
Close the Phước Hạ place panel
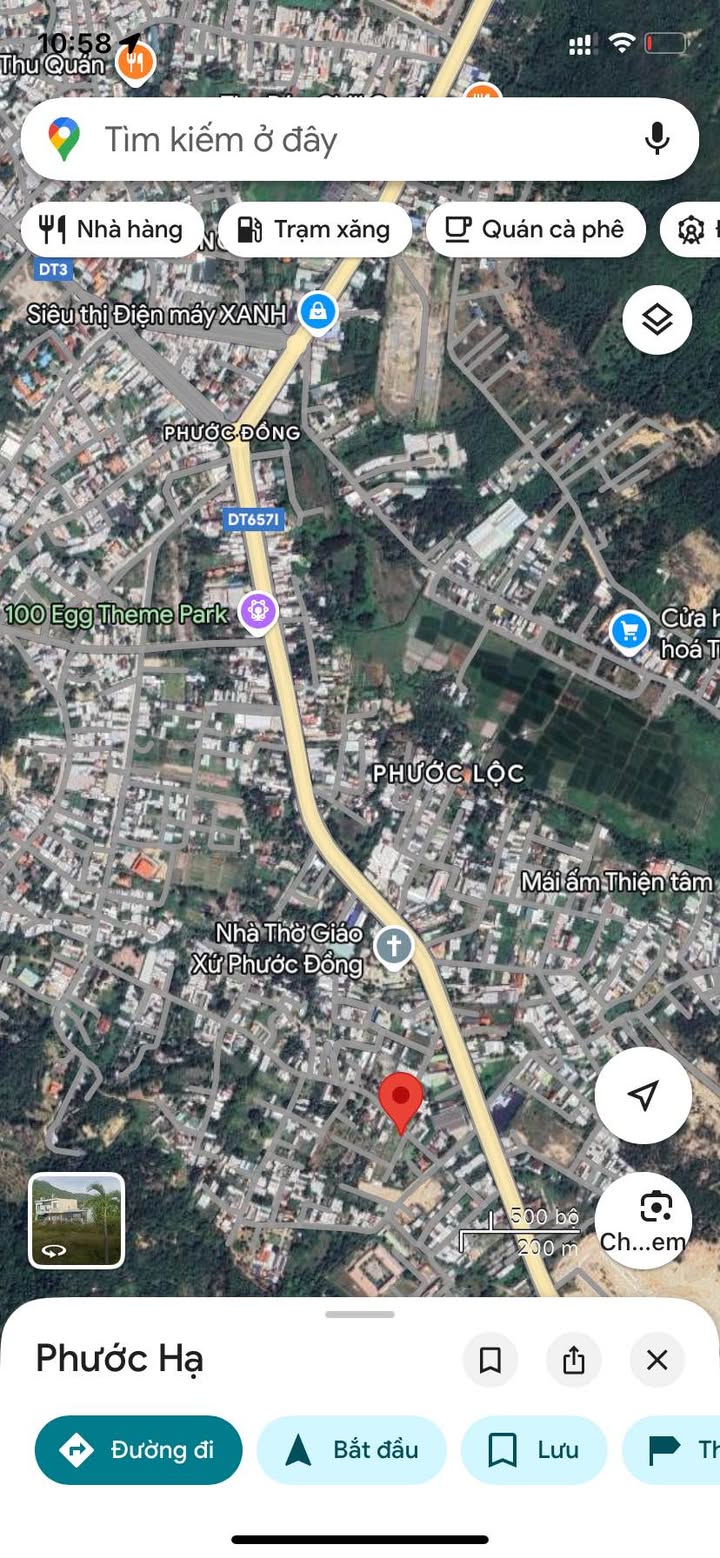click(657, 1360)
